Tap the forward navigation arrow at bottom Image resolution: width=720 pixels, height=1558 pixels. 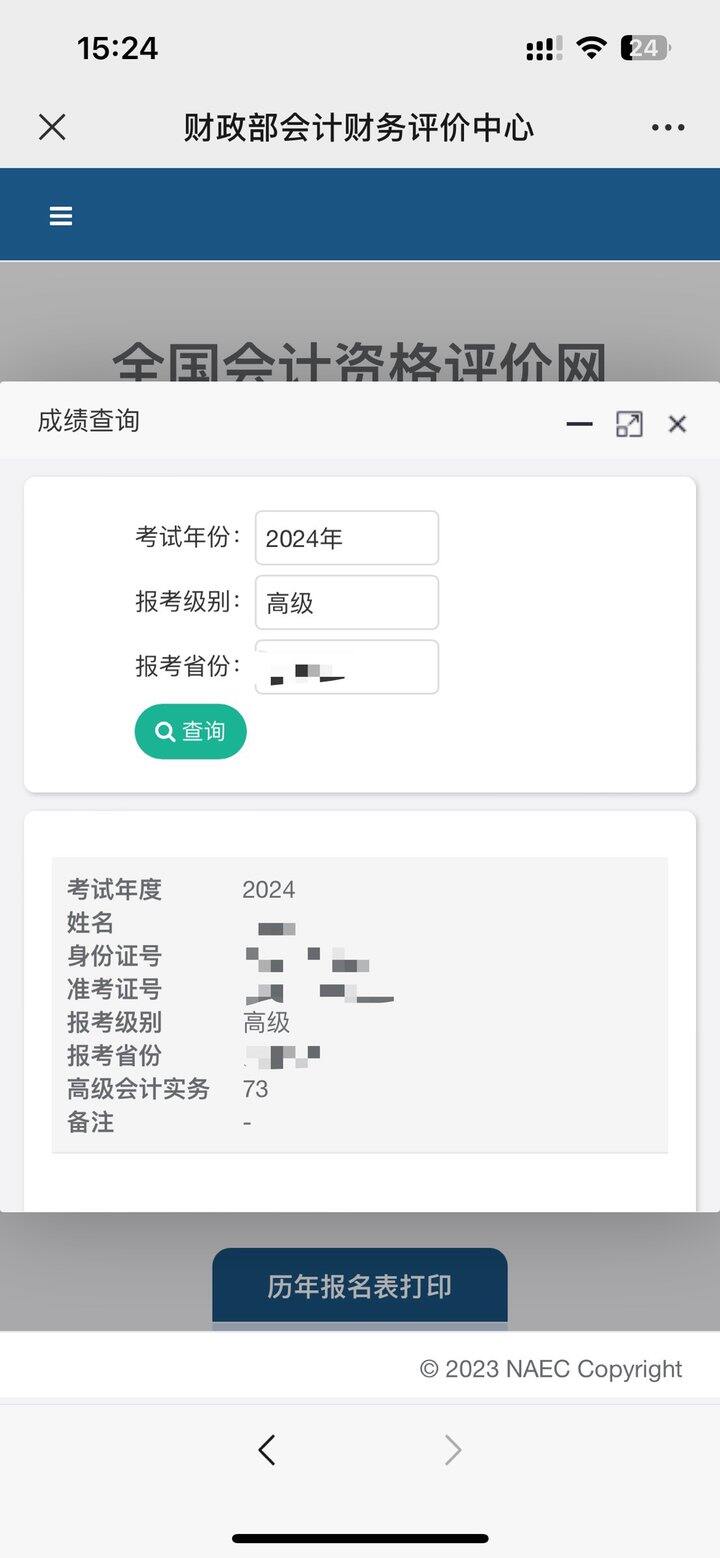tap(452, 1449)
